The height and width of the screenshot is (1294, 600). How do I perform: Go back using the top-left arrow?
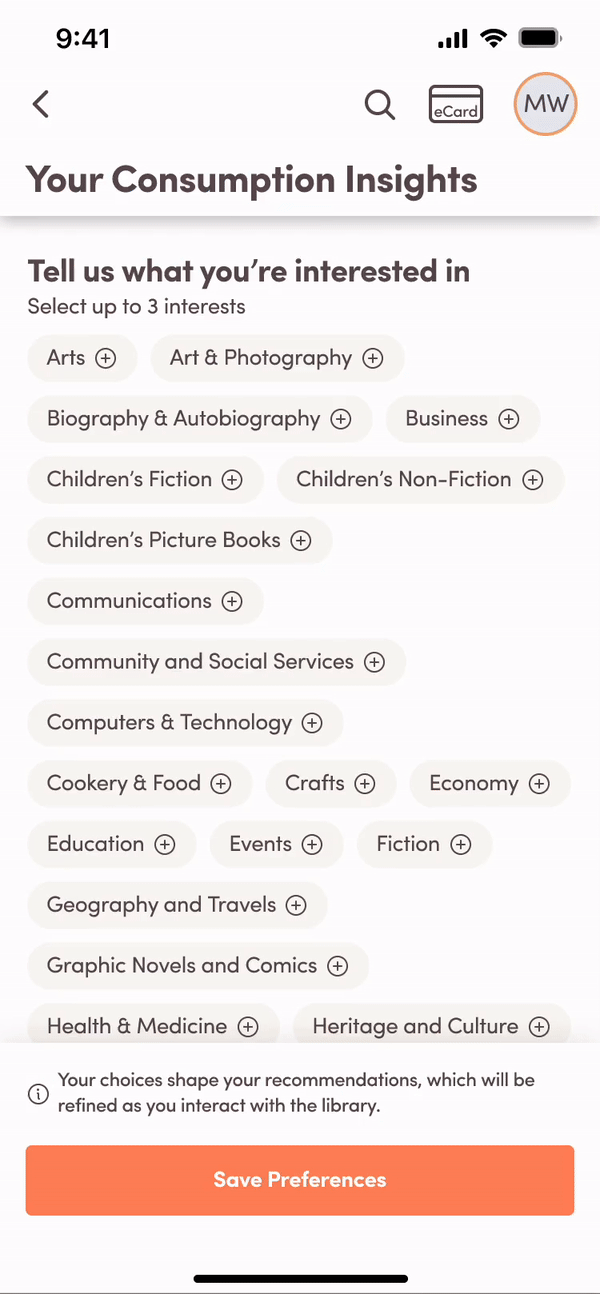click(x=41, y=104)
